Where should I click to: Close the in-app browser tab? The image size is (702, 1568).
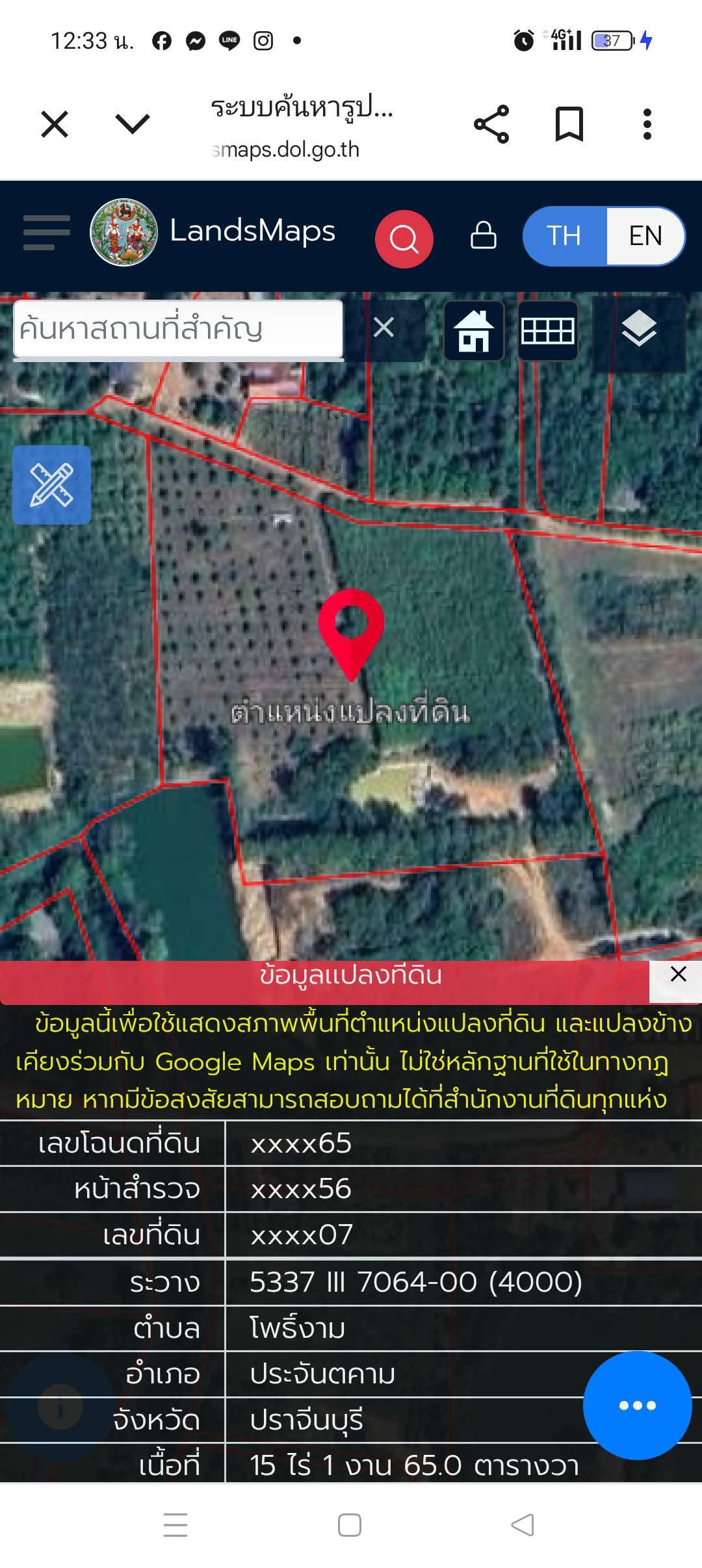pos(55,124)
